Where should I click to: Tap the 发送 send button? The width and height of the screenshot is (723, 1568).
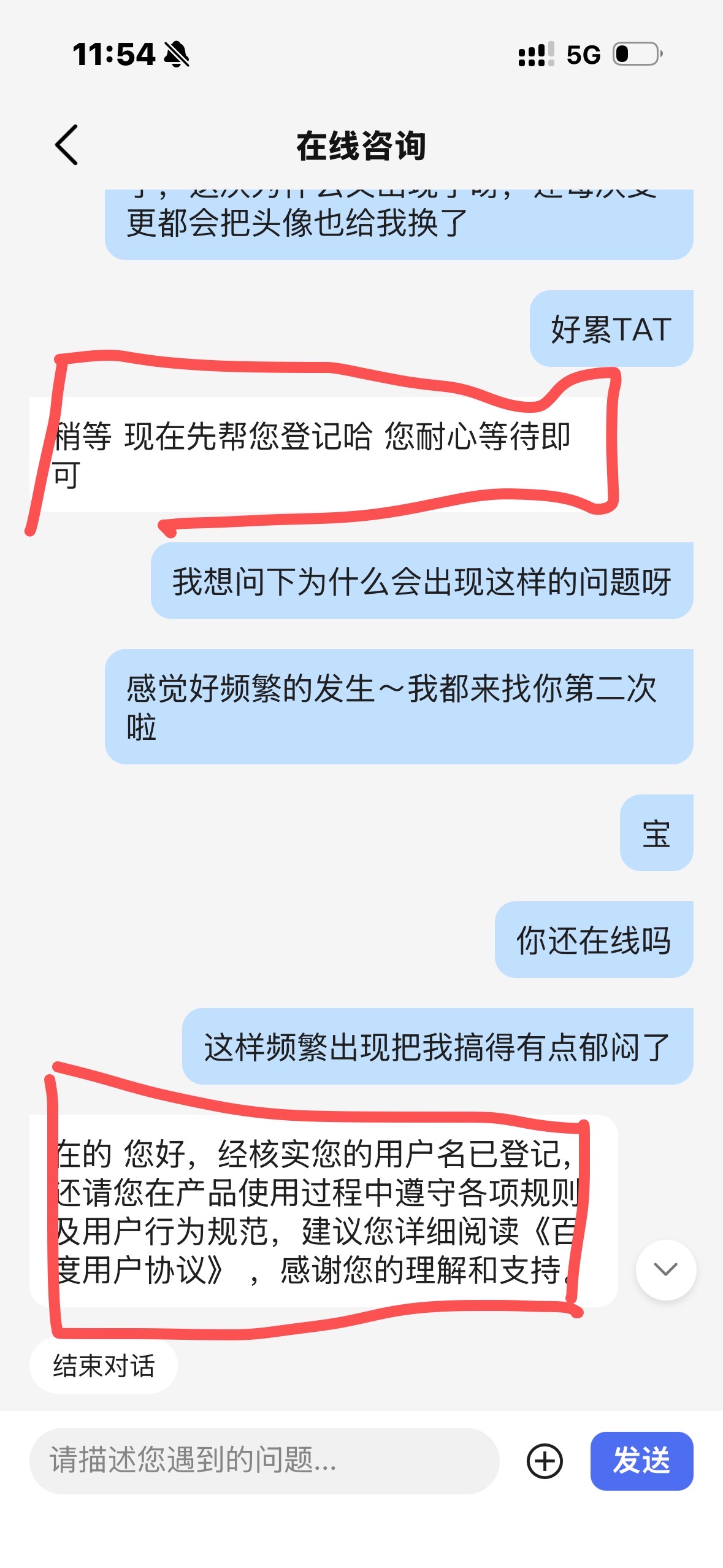pos(641,1461)
